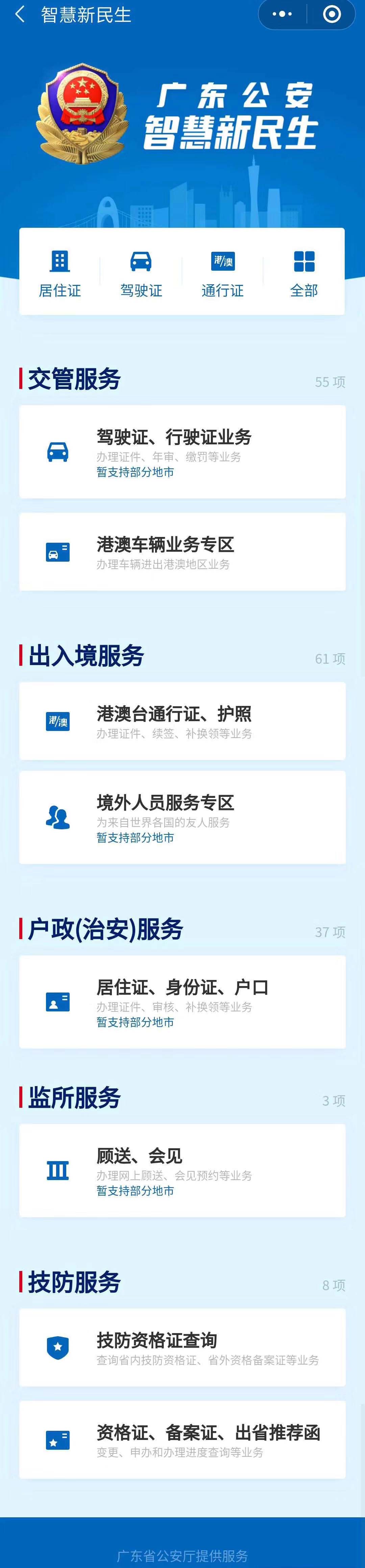Open 居住证、身份证、户口 card
Viewport: 365px width, 1568px height.
click(x=182, y=1001)
